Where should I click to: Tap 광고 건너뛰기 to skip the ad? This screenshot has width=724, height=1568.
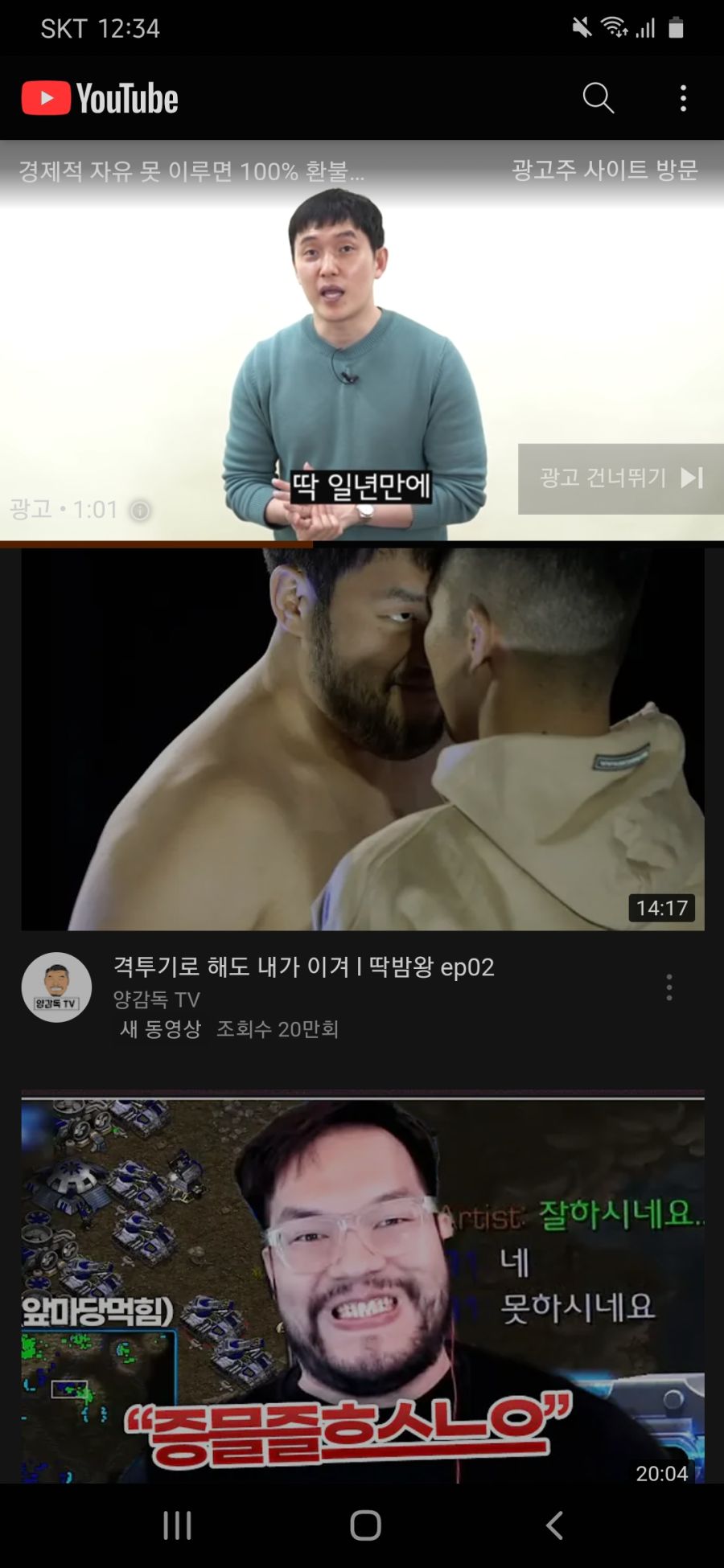620,478
